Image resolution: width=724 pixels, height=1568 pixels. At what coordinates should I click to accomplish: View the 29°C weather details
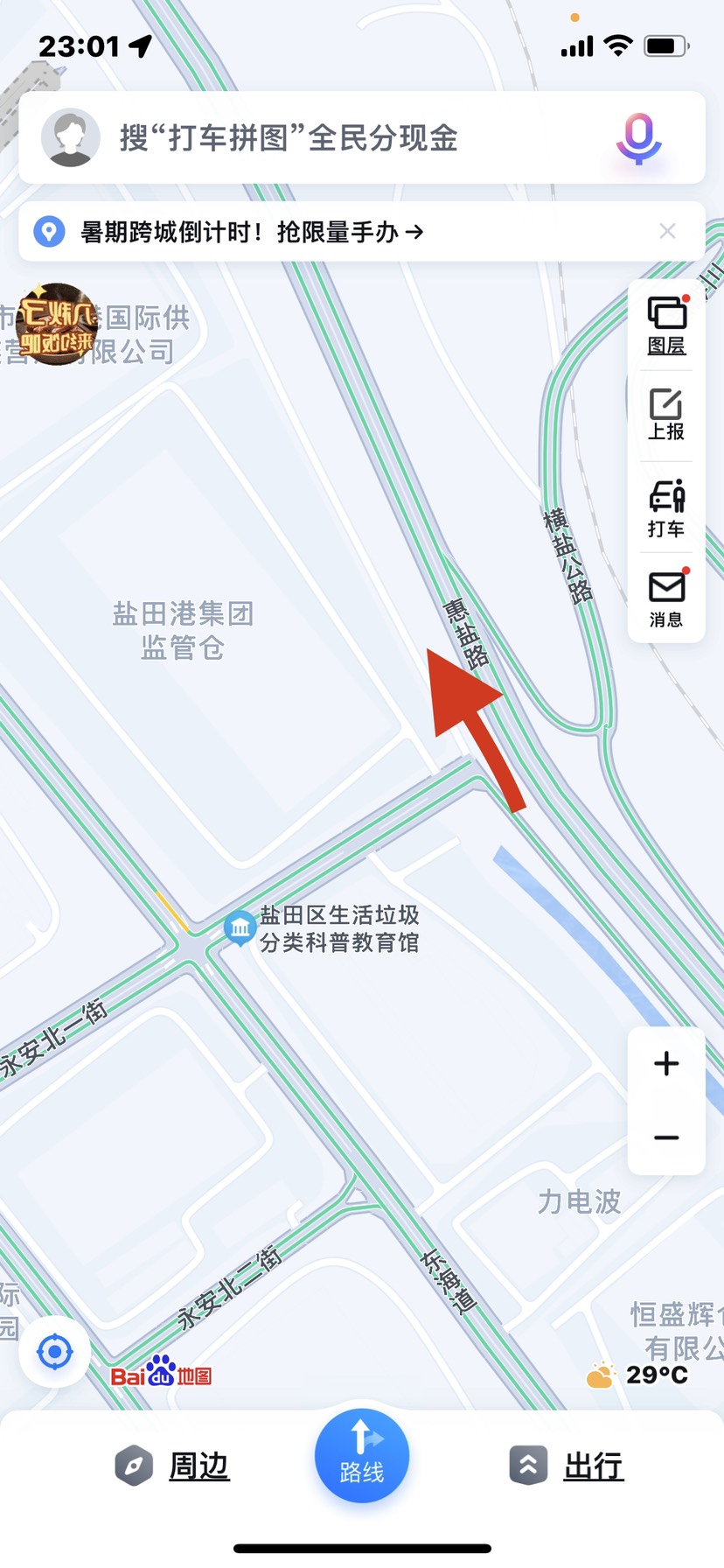638,1375
